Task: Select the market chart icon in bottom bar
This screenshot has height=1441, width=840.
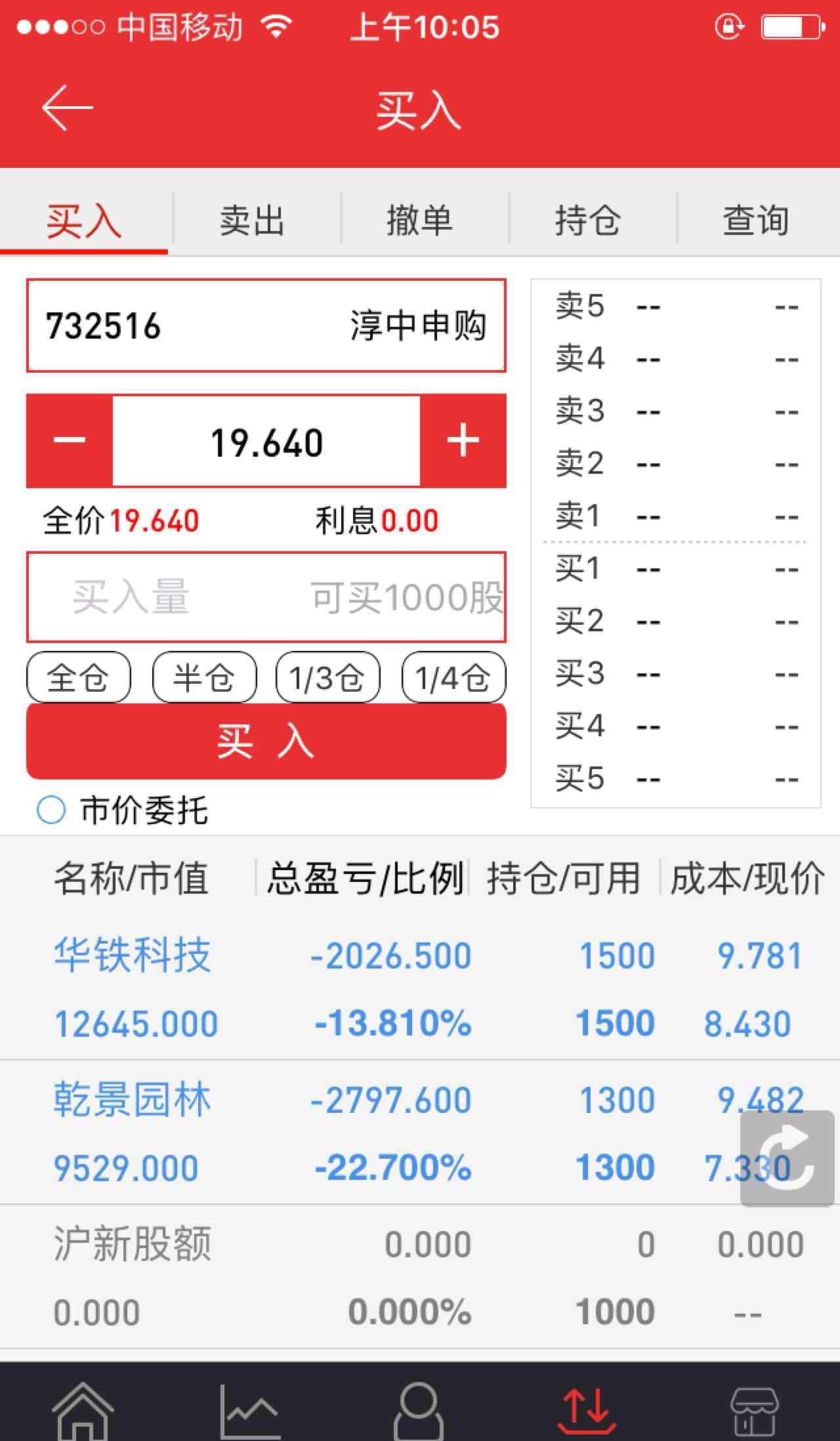Action: click(x=252, y=1404)
